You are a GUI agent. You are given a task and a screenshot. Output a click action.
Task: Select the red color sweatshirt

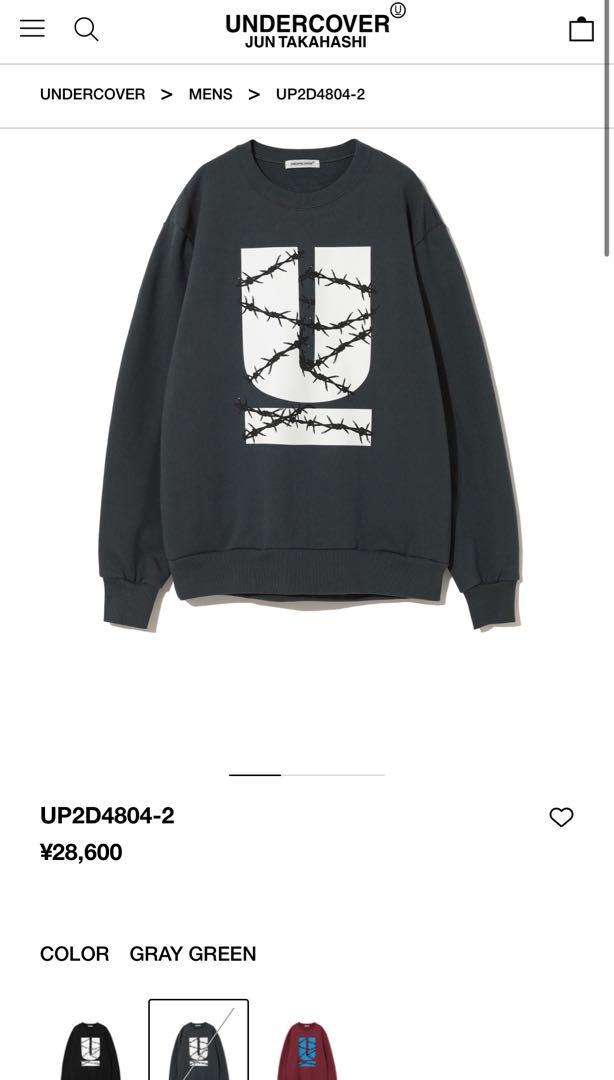[309, 1050]
